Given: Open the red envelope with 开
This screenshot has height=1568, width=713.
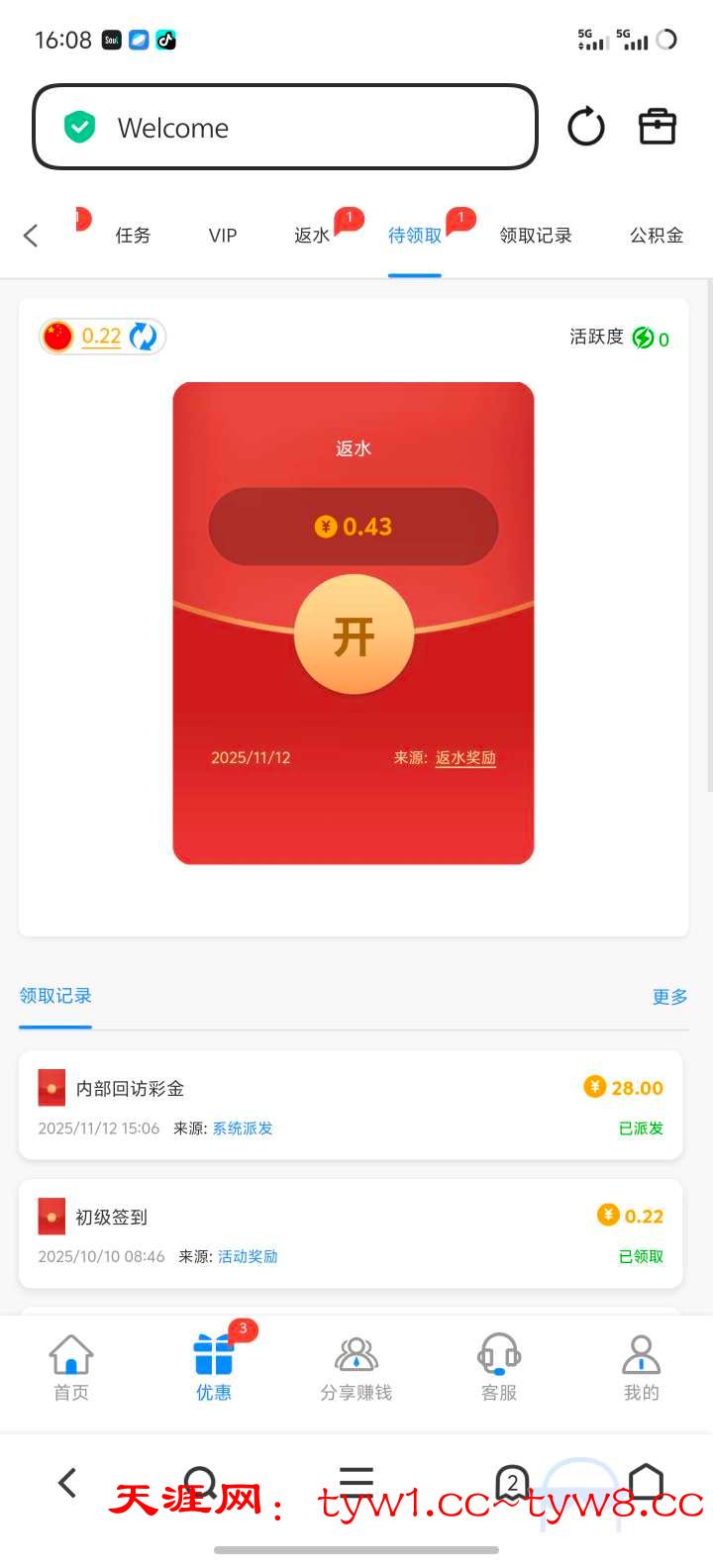Looking at the screenshot, I should (x=354, y=636).
